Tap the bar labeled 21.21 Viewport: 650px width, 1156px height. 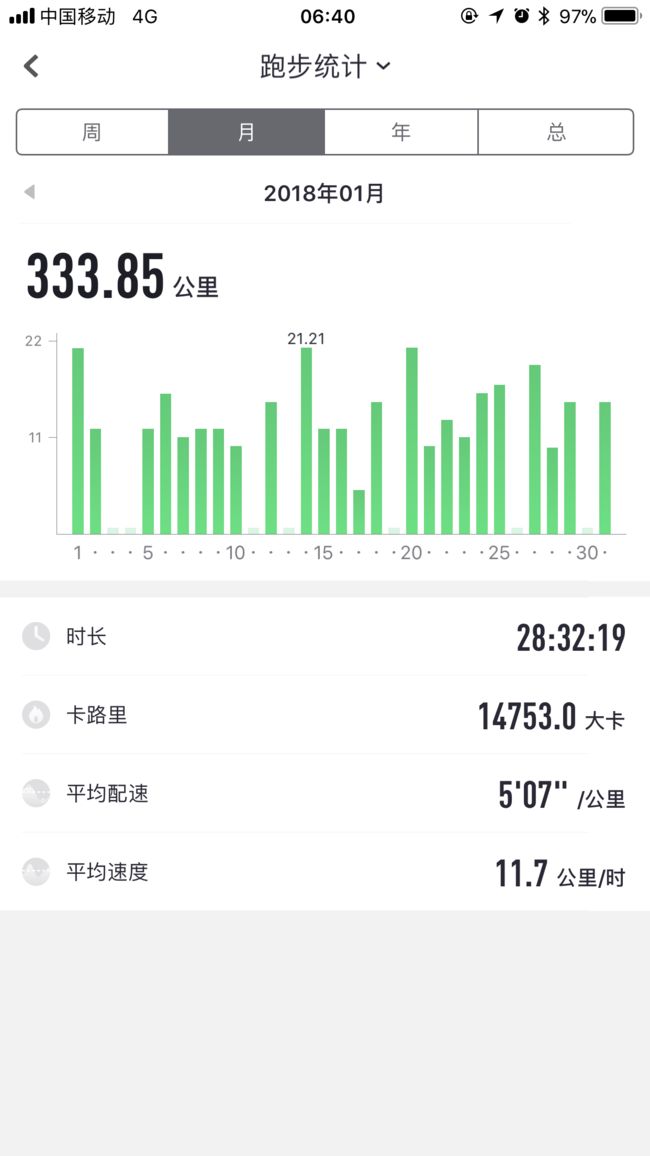tap(307, 441)
